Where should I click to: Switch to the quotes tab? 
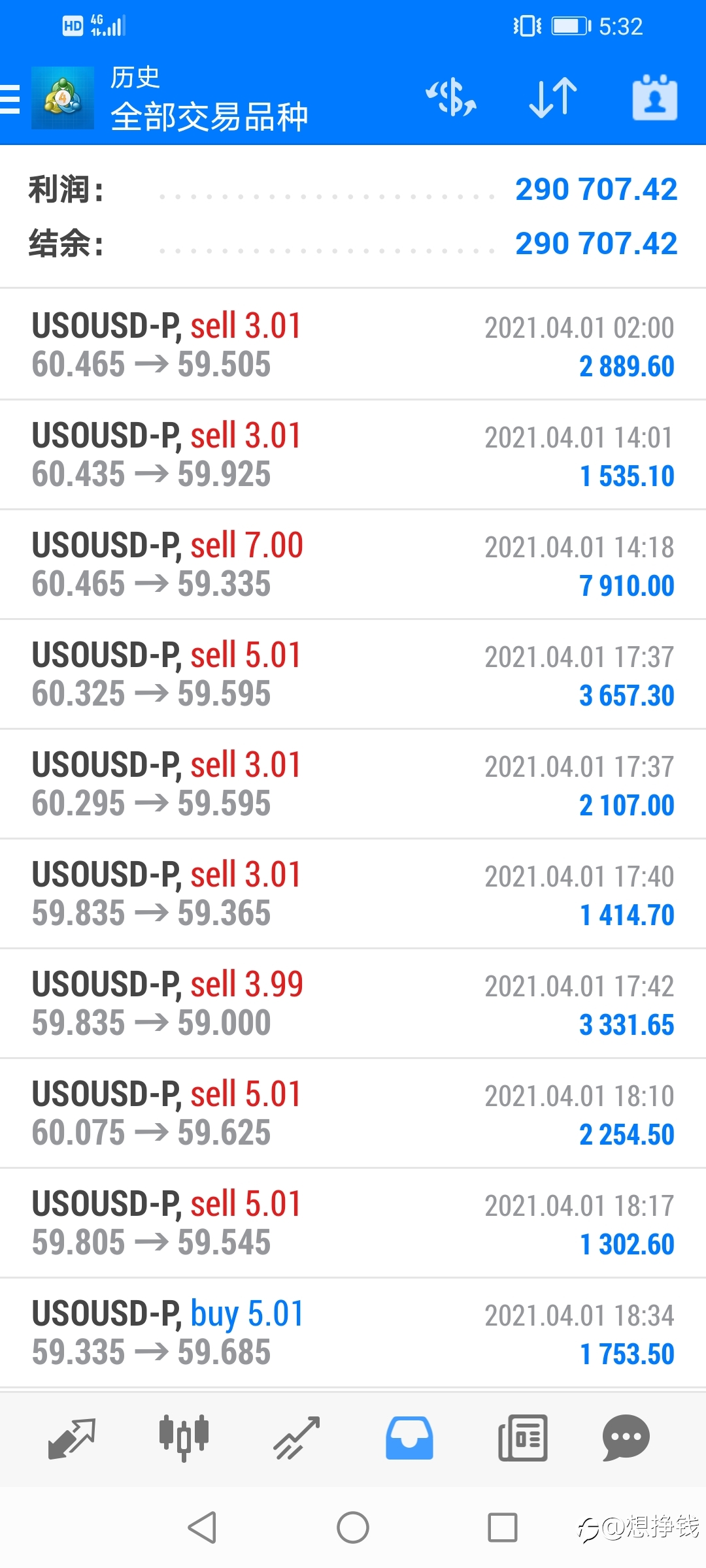point(72,1439)
